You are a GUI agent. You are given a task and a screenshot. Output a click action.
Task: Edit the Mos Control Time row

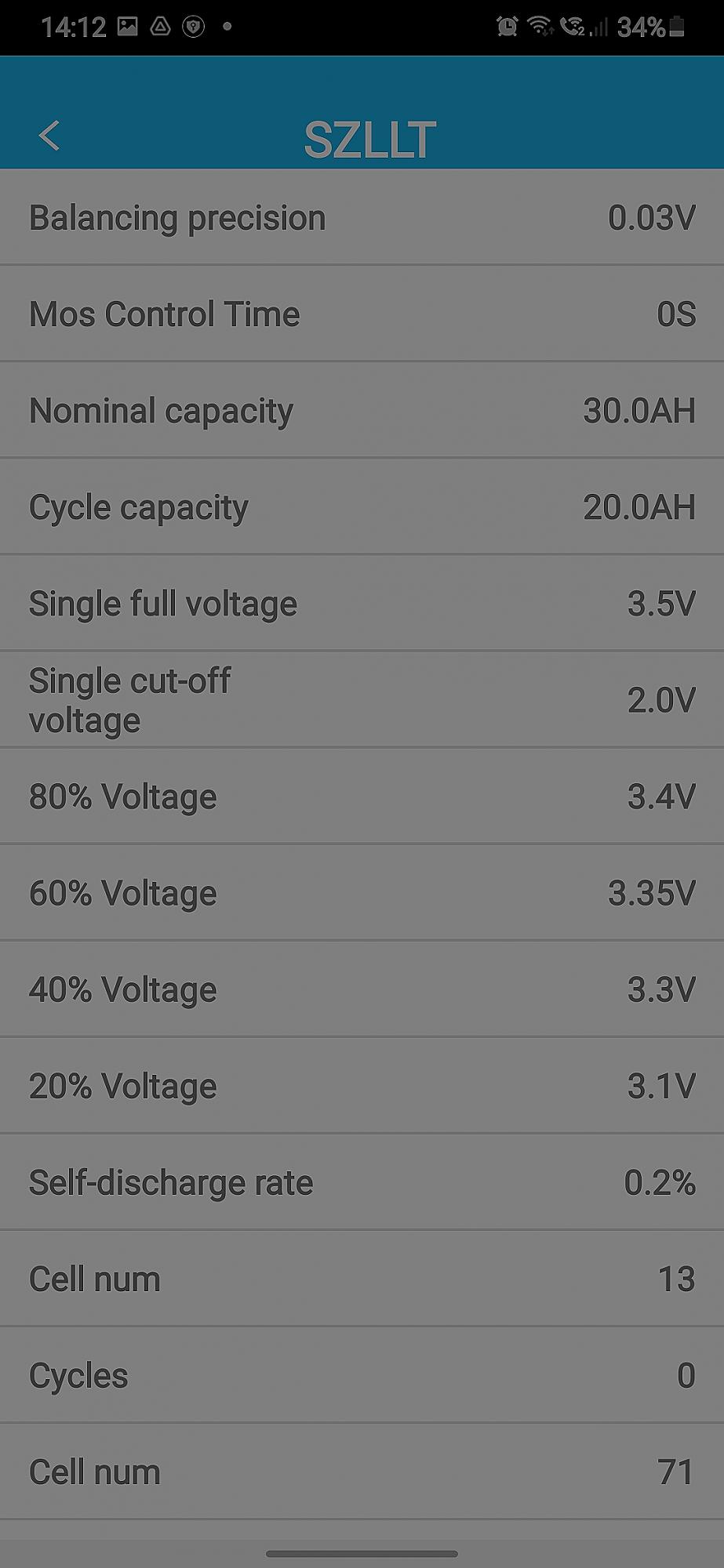point(362,314)
